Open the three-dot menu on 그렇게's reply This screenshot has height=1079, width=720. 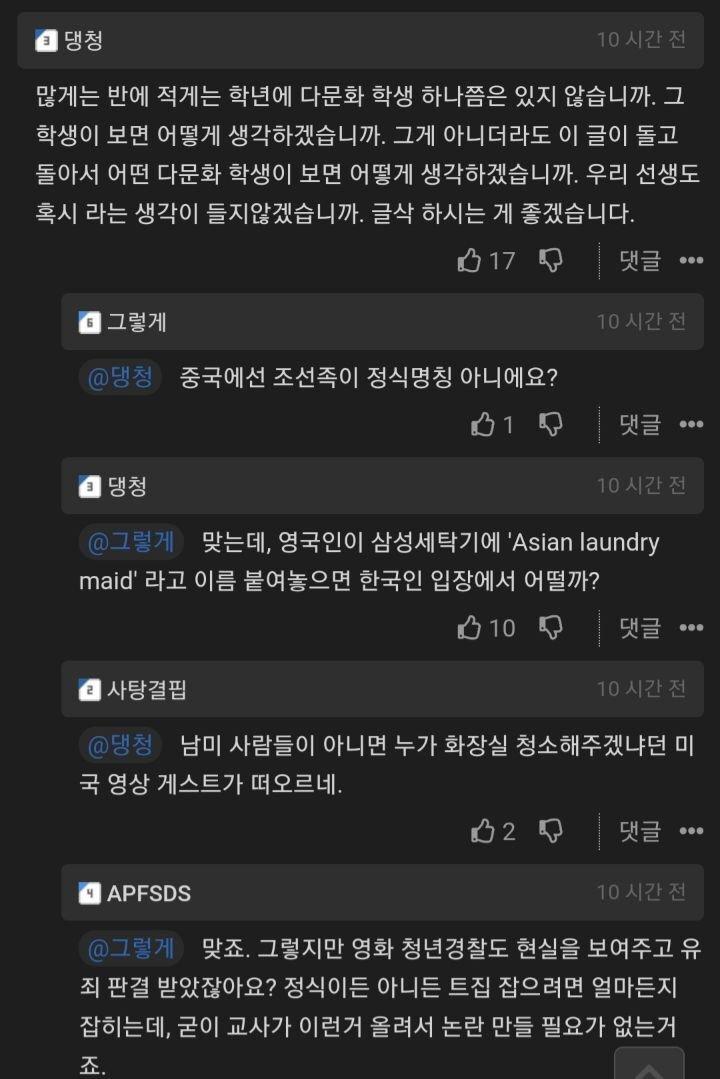click(691, 424)
